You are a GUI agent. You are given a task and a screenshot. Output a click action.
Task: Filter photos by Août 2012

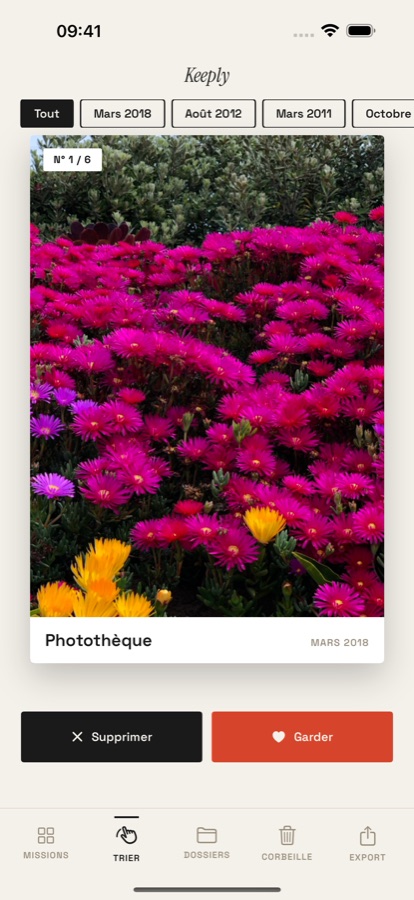click(213, 114)
